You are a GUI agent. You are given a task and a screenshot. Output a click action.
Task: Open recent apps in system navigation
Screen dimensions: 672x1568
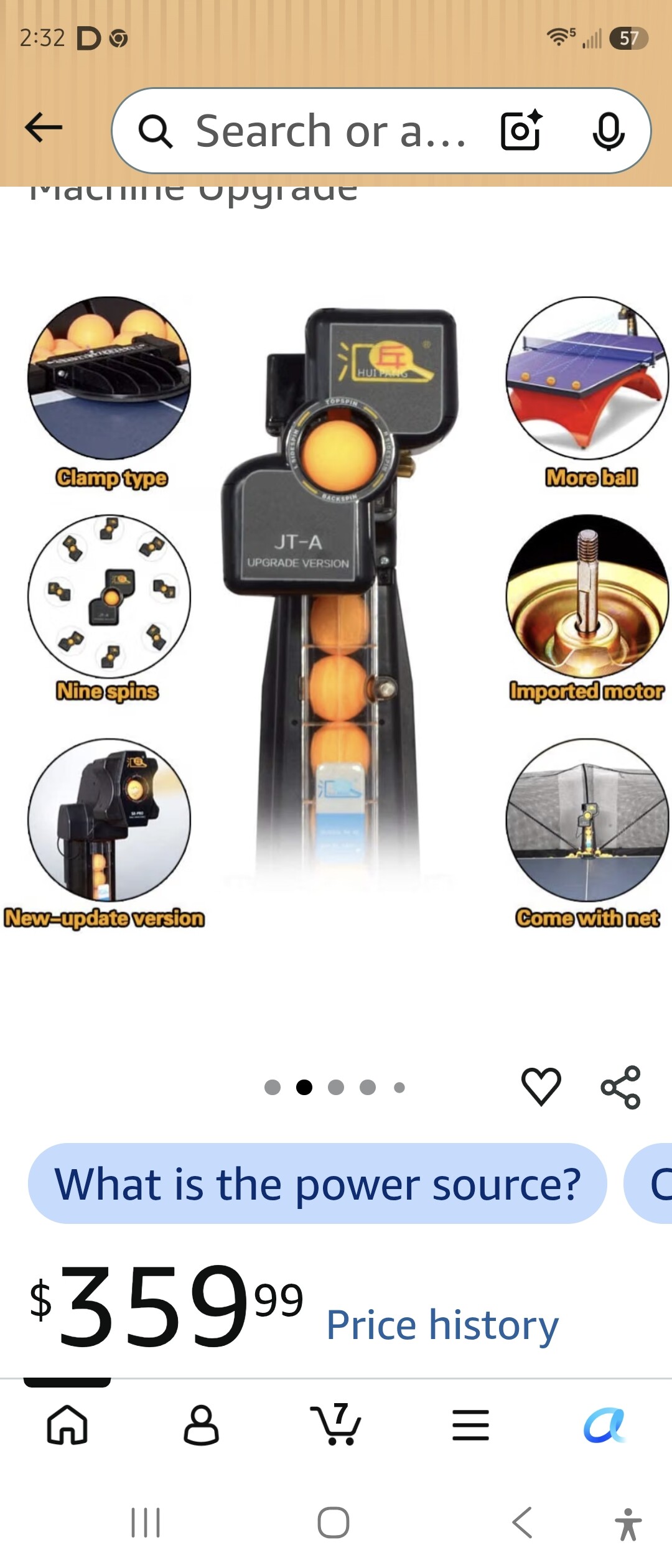point(146,1523)
